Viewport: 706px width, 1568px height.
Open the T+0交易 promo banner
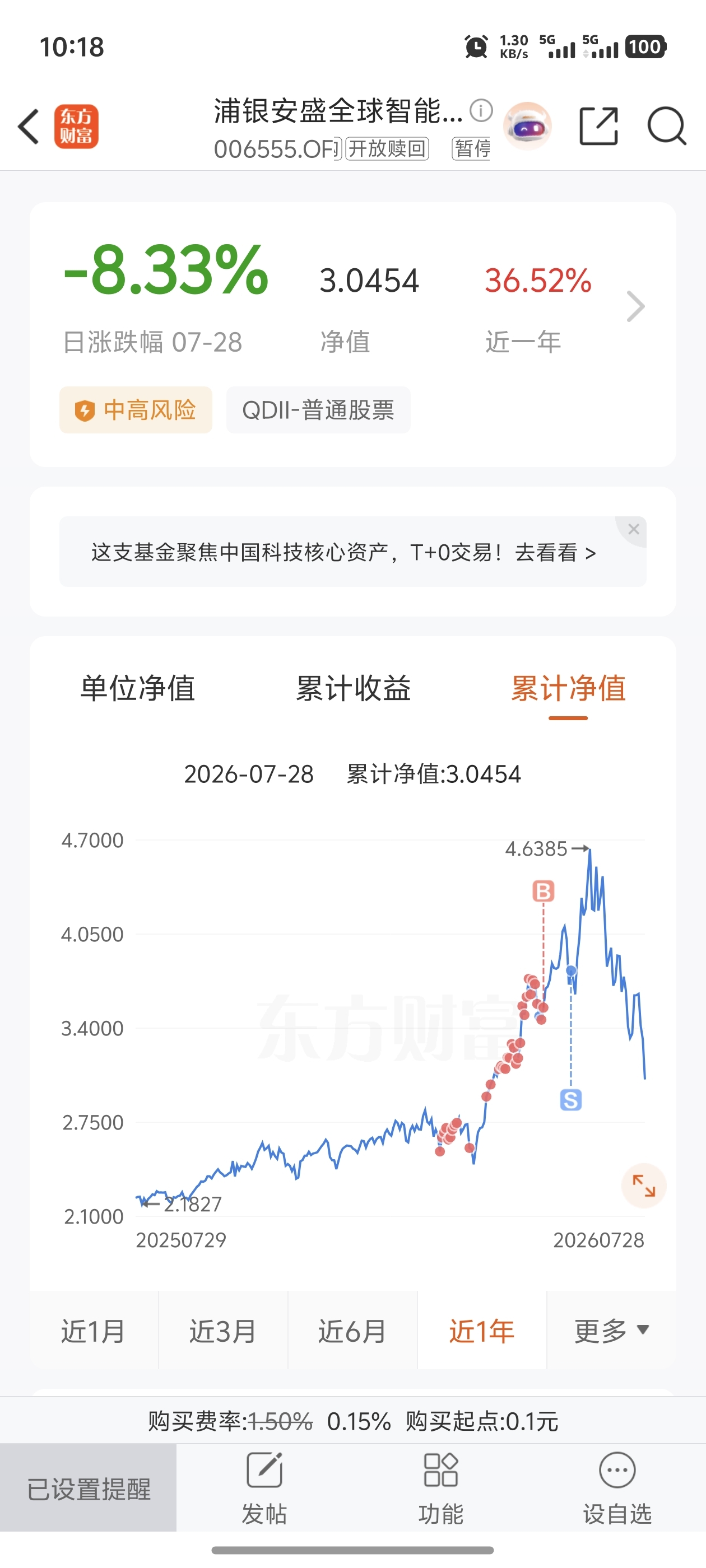pos(343,552)
